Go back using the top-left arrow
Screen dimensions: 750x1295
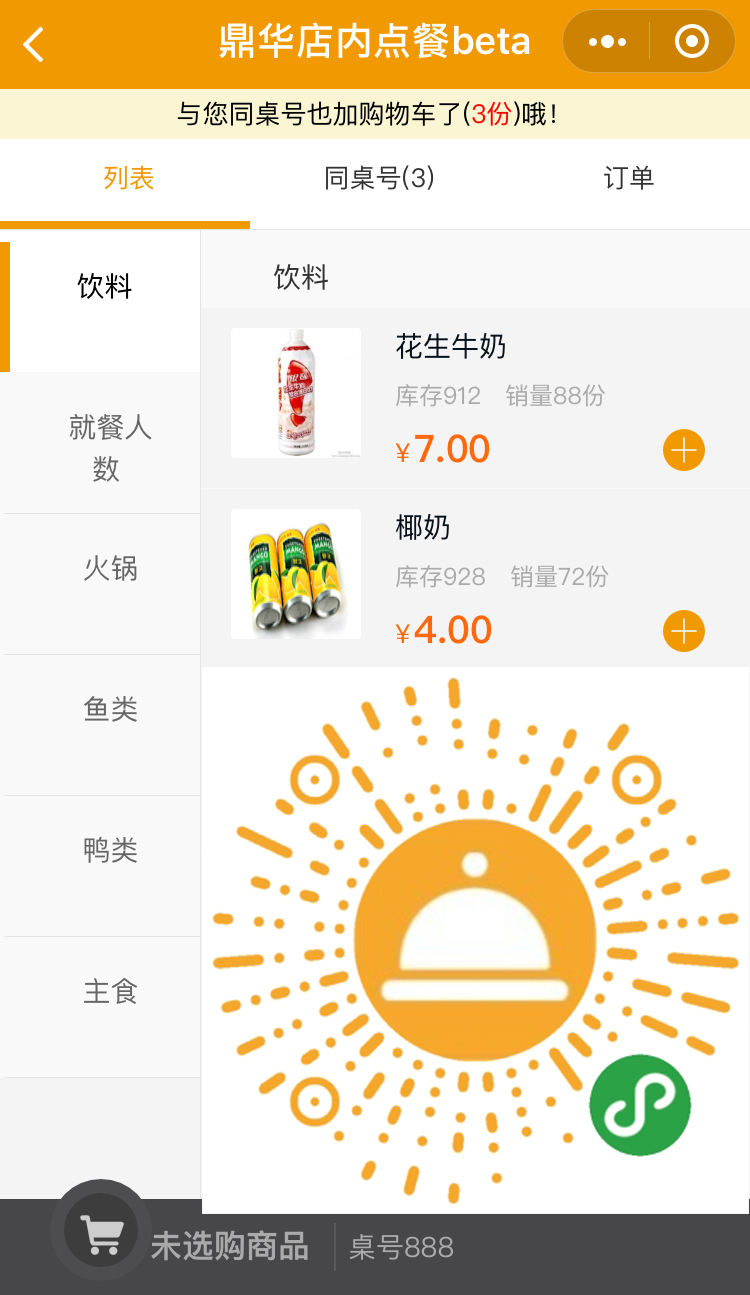[34, 44]
